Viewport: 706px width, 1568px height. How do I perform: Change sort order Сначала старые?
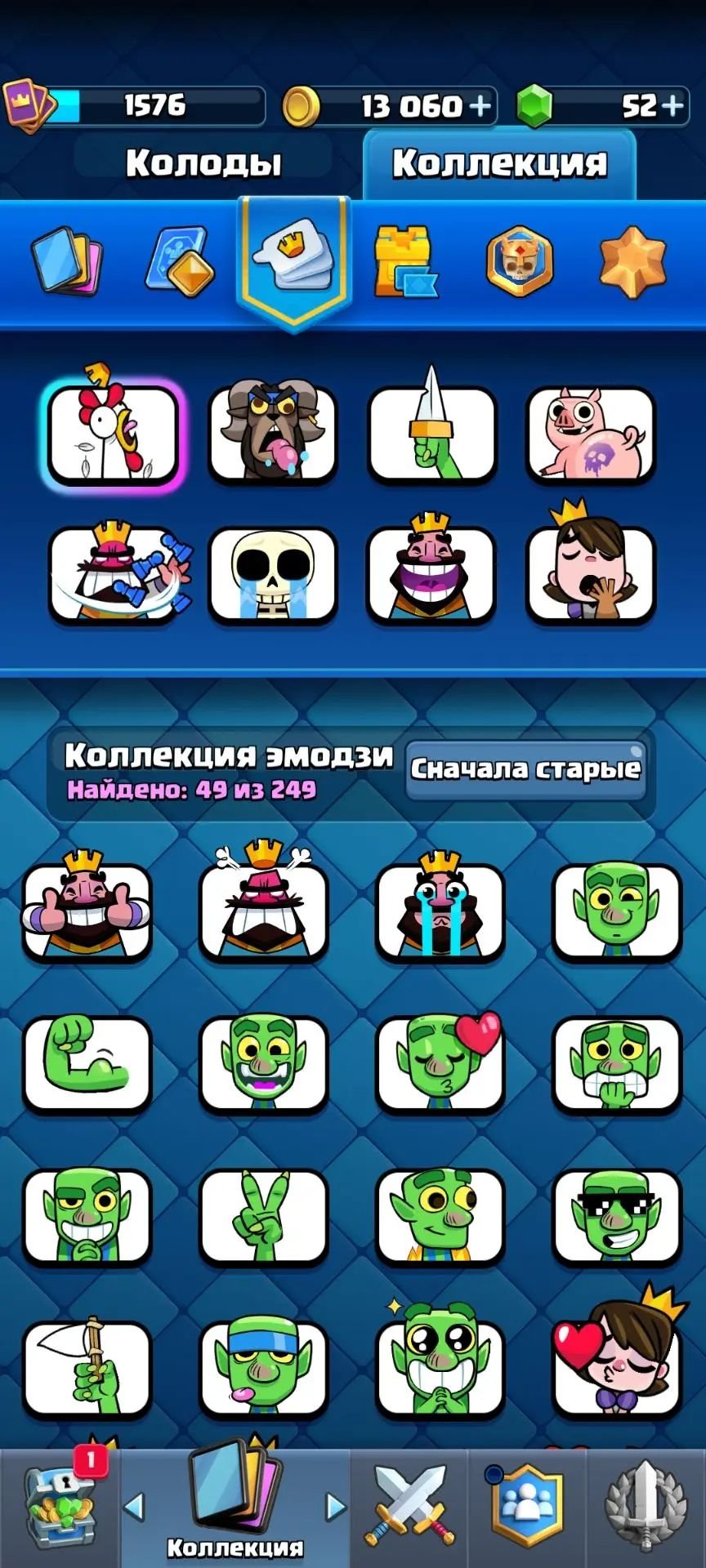click(x=525, y=769)
